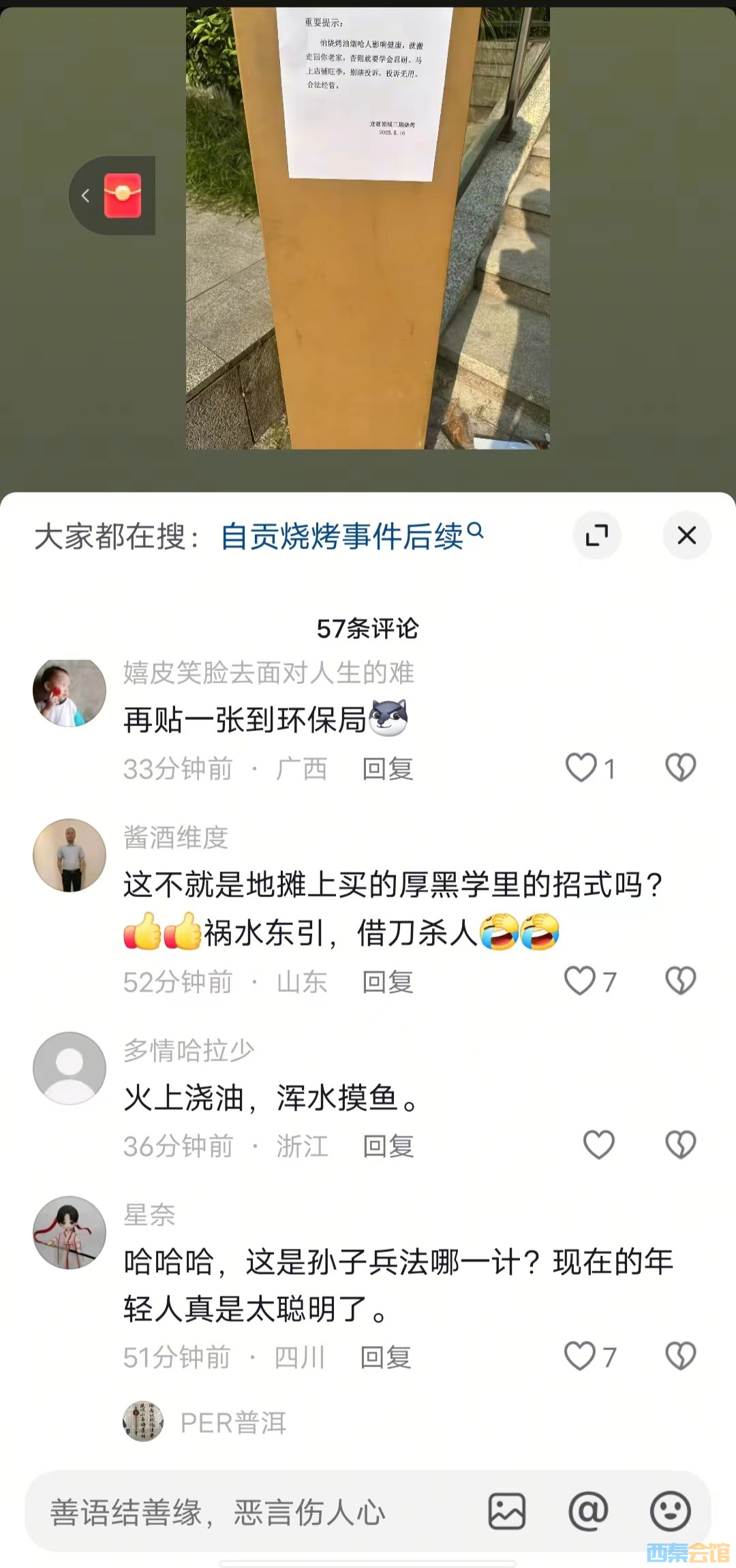This screenshot has height=1568, width=736.
Task: Attach an image to the comment
Action: (x=507, y=1511)
